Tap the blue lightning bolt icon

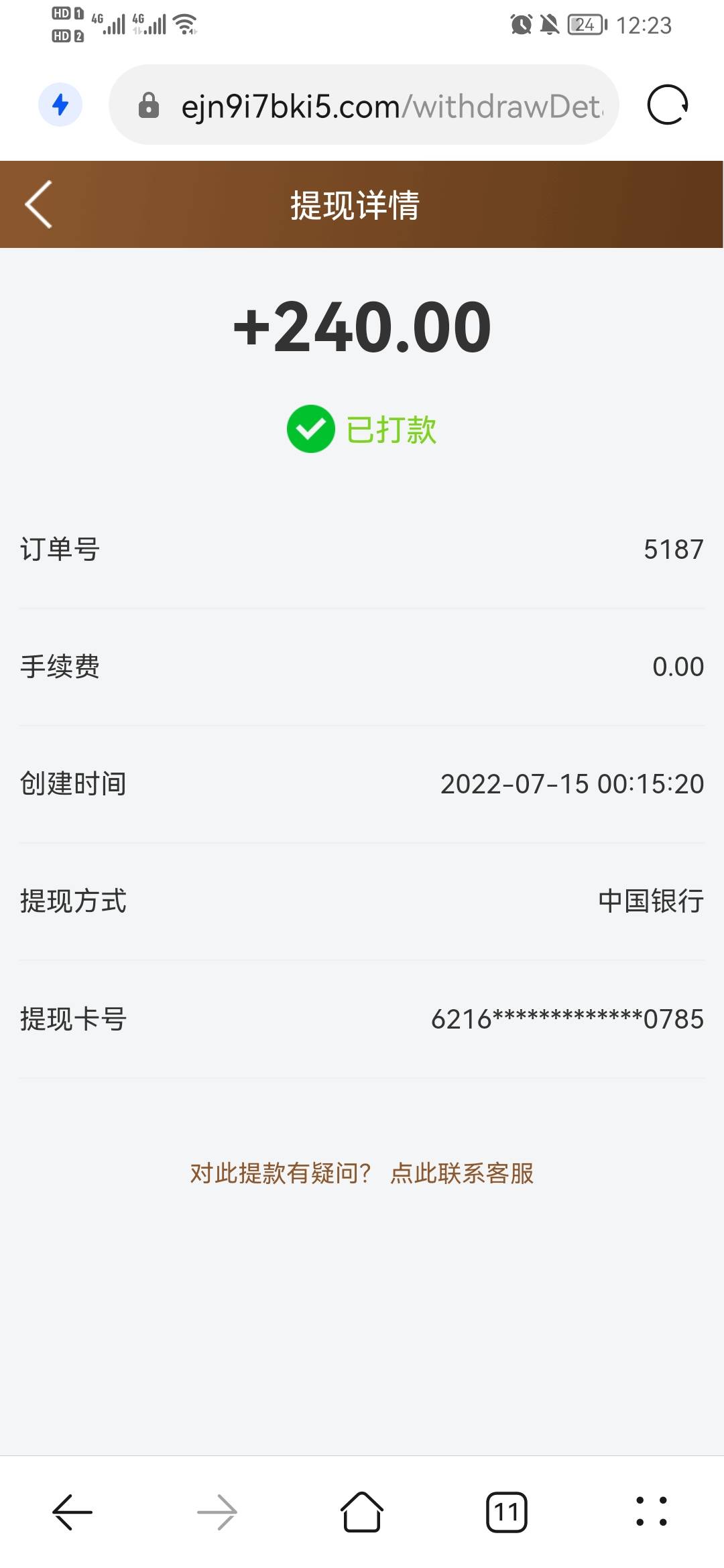pyautogui.click(x=60, y=105)
